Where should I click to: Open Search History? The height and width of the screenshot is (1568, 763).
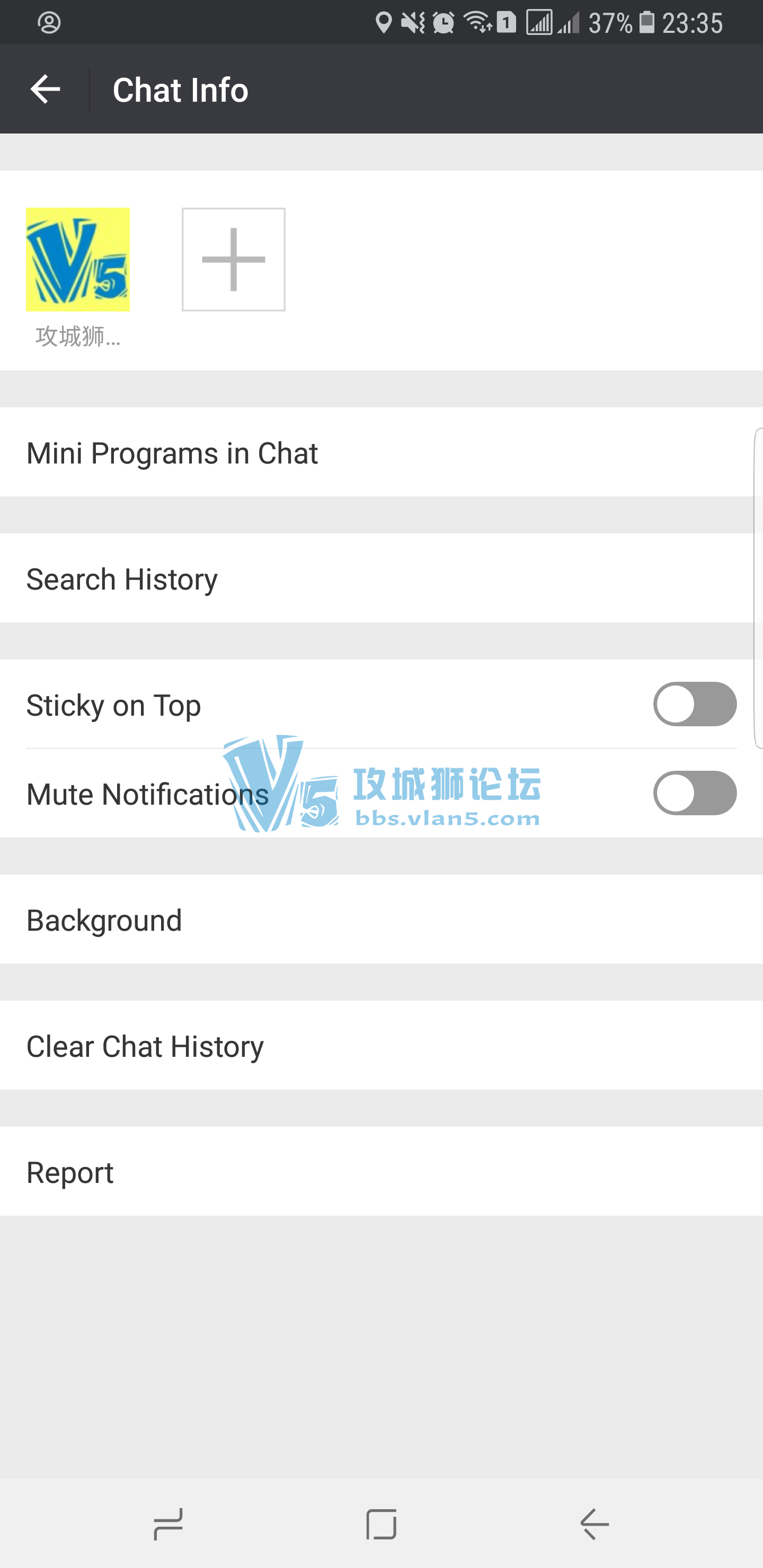coord(381,578)
